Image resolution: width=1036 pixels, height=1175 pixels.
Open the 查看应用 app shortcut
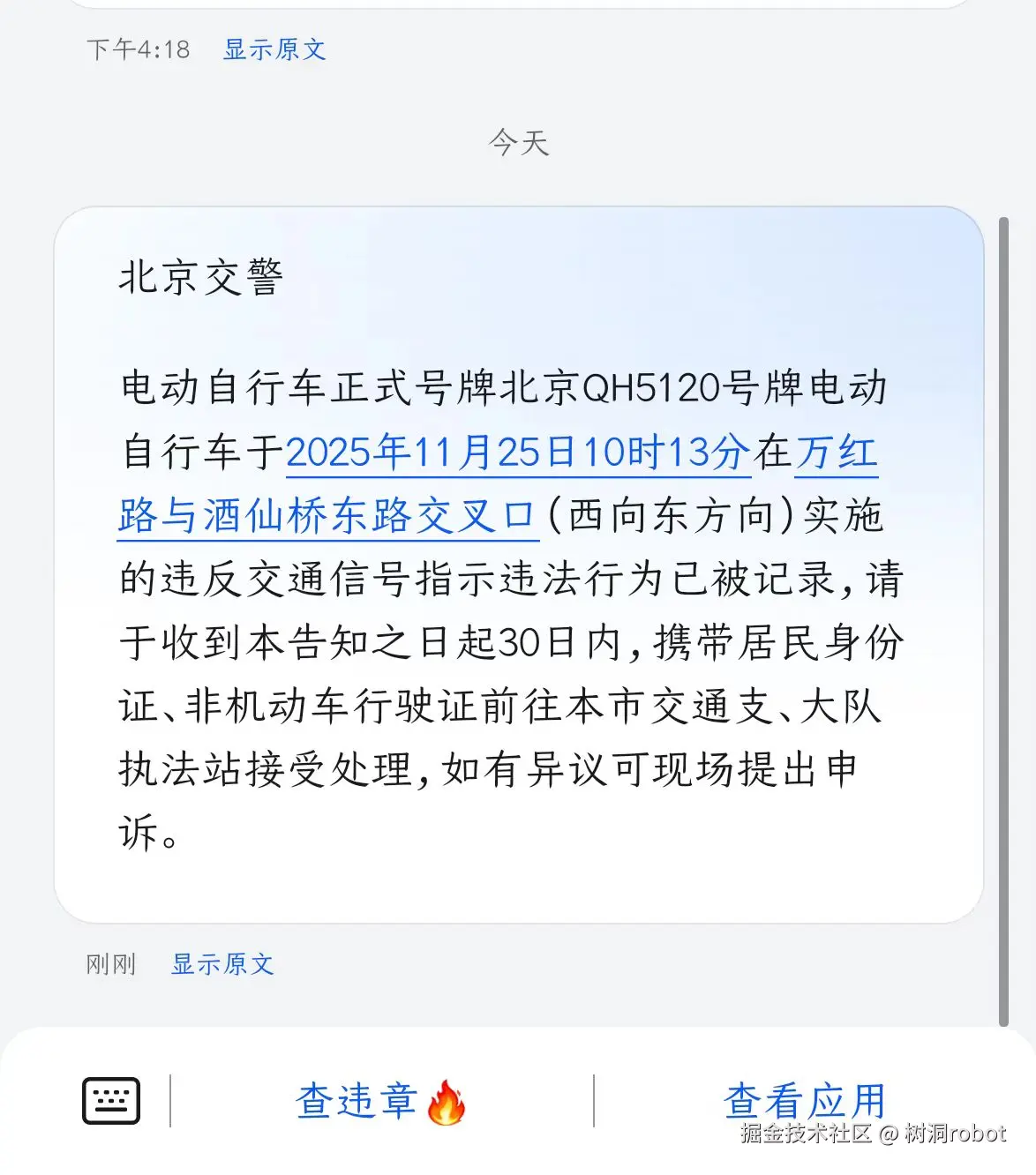[x=807, y=1097]
